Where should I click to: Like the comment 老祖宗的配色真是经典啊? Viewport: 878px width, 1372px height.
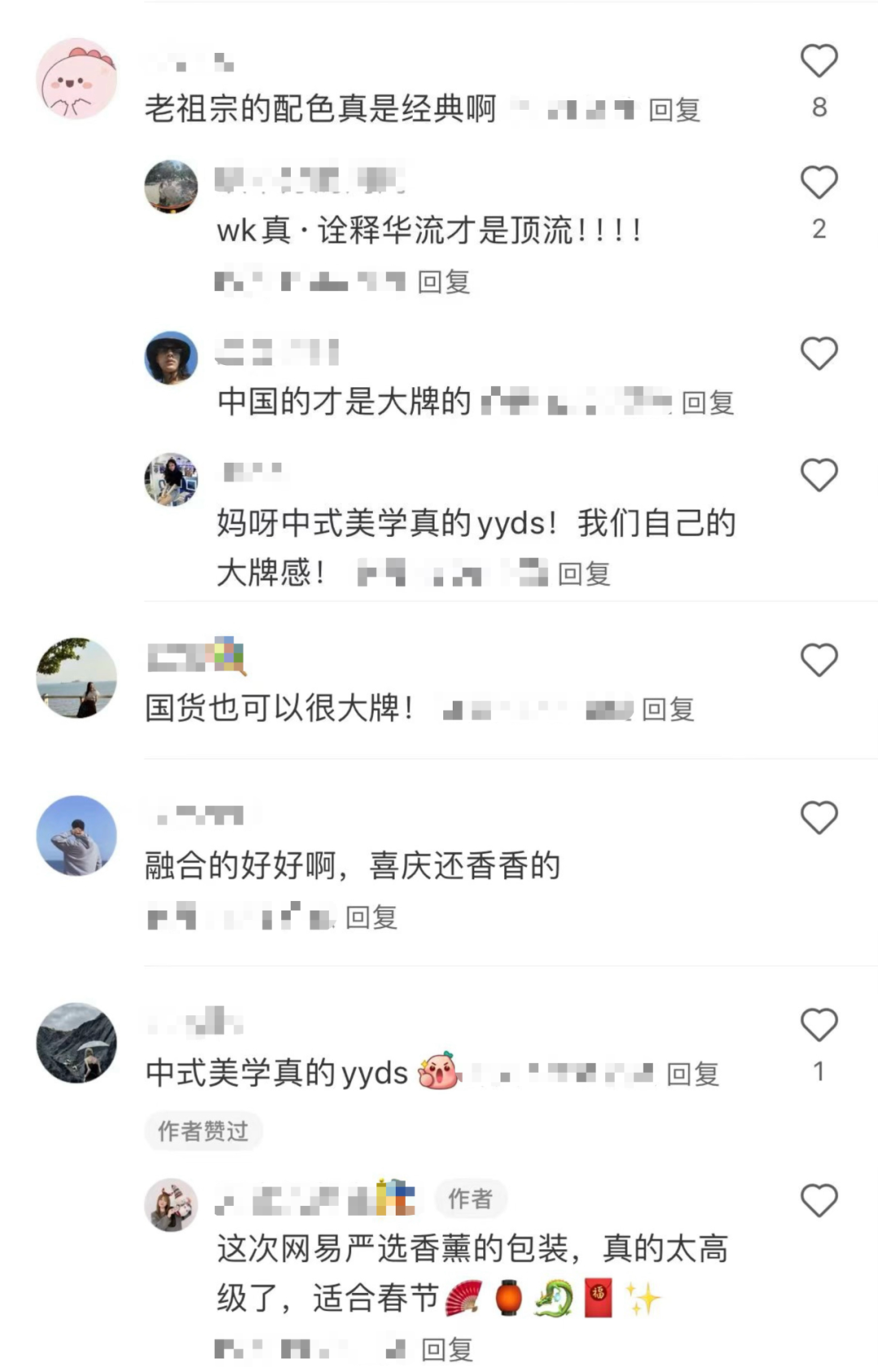(819, 62)
